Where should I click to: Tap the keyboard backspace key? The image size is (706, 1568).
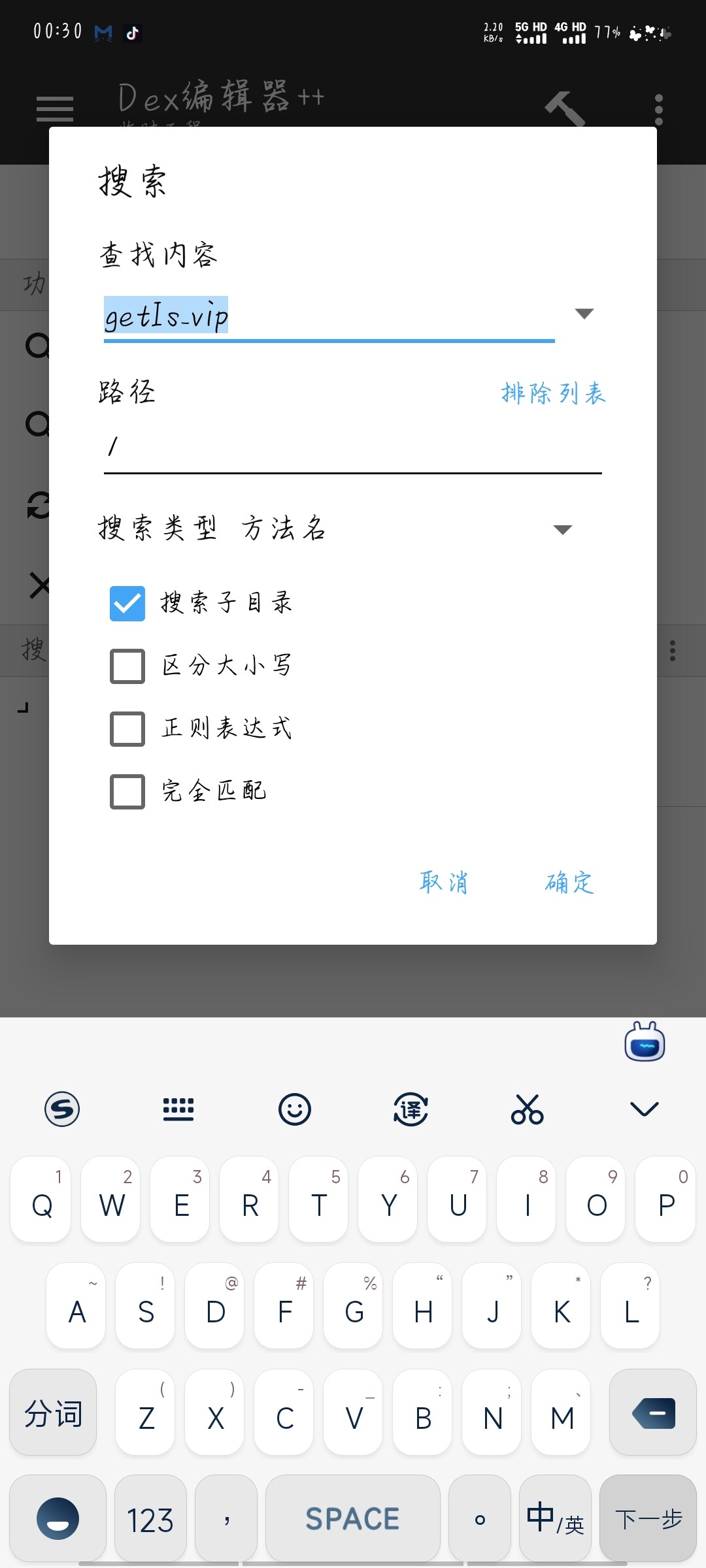pos(653,1413)
